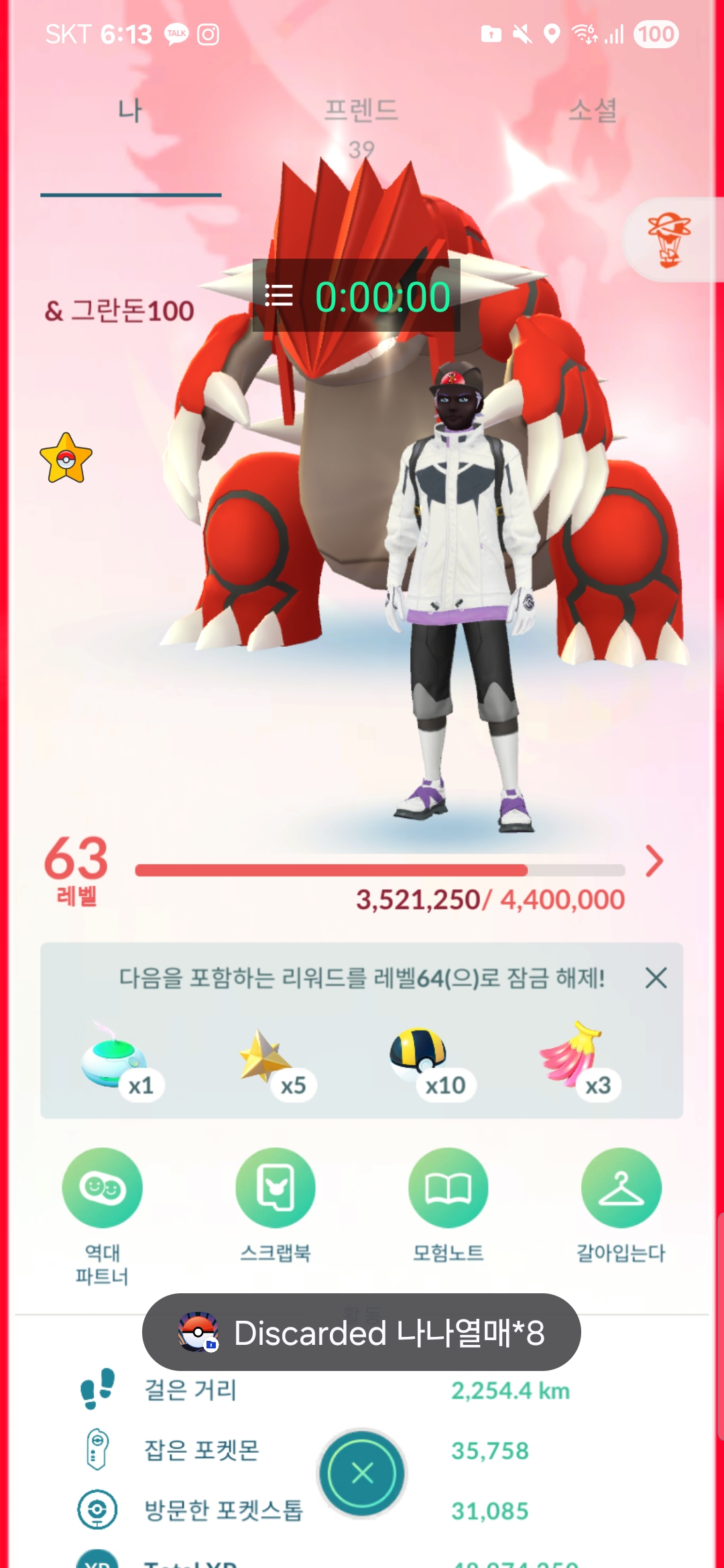724x1568 pixels.
Task: Open the 모험노트 journal
Action: (448, 1188)
